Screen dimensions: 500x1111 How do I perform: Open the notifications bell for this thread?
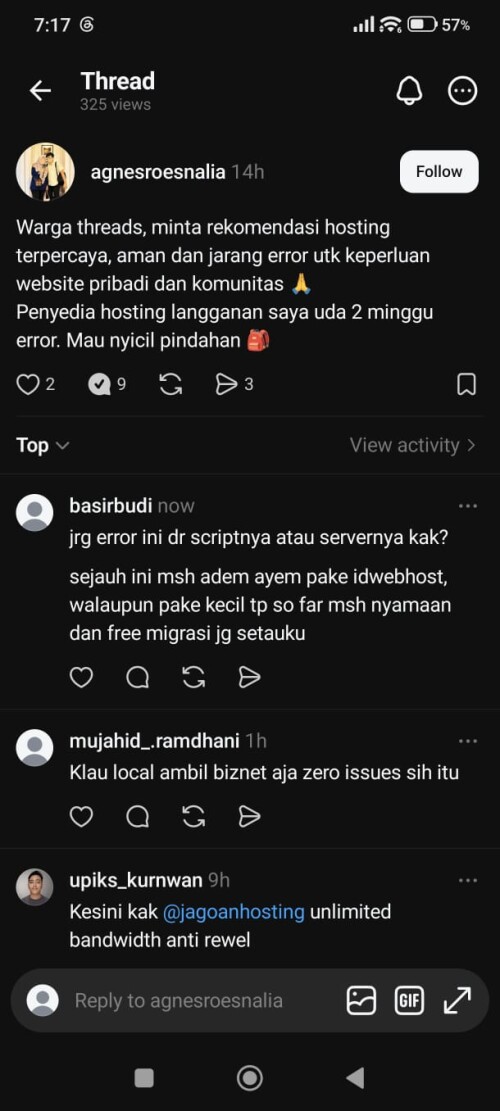click(x=409, y=91)
